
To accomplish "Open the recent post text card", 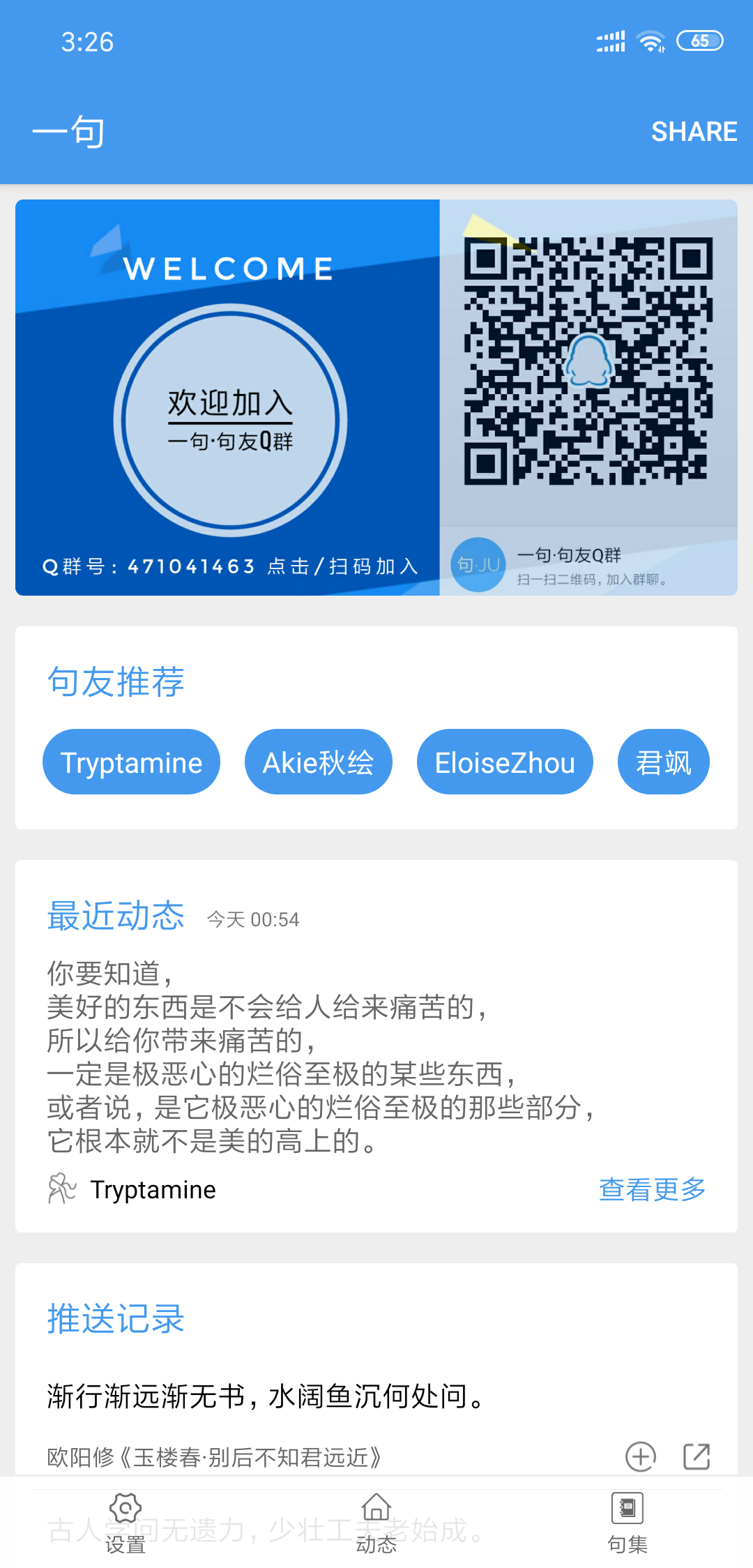I will [321, 1057].
